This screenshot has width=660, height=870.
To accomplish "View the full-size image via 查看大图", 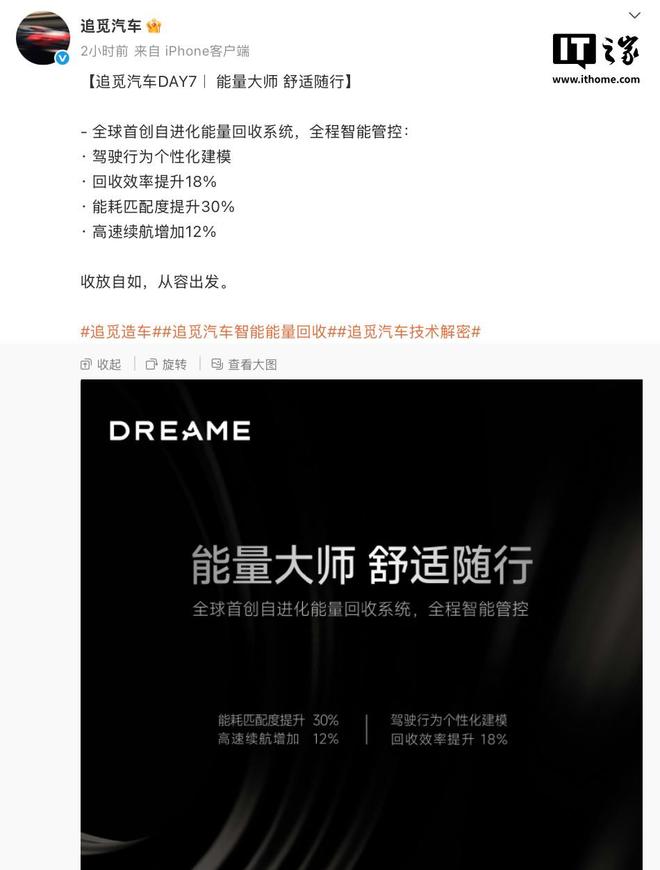I will click(x=244, y=364).
